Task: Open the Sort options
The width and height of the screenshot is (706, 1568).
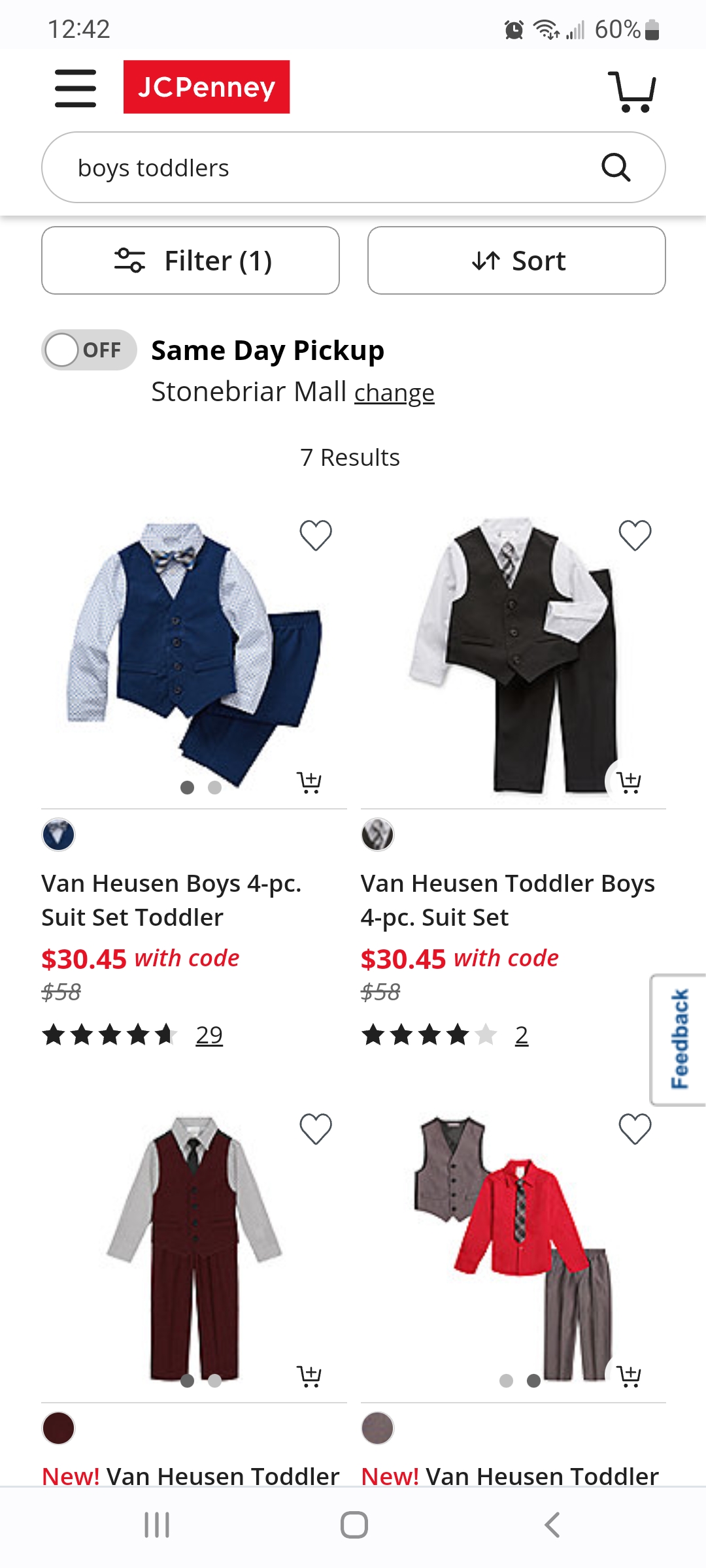Action: tap(516, 261)
